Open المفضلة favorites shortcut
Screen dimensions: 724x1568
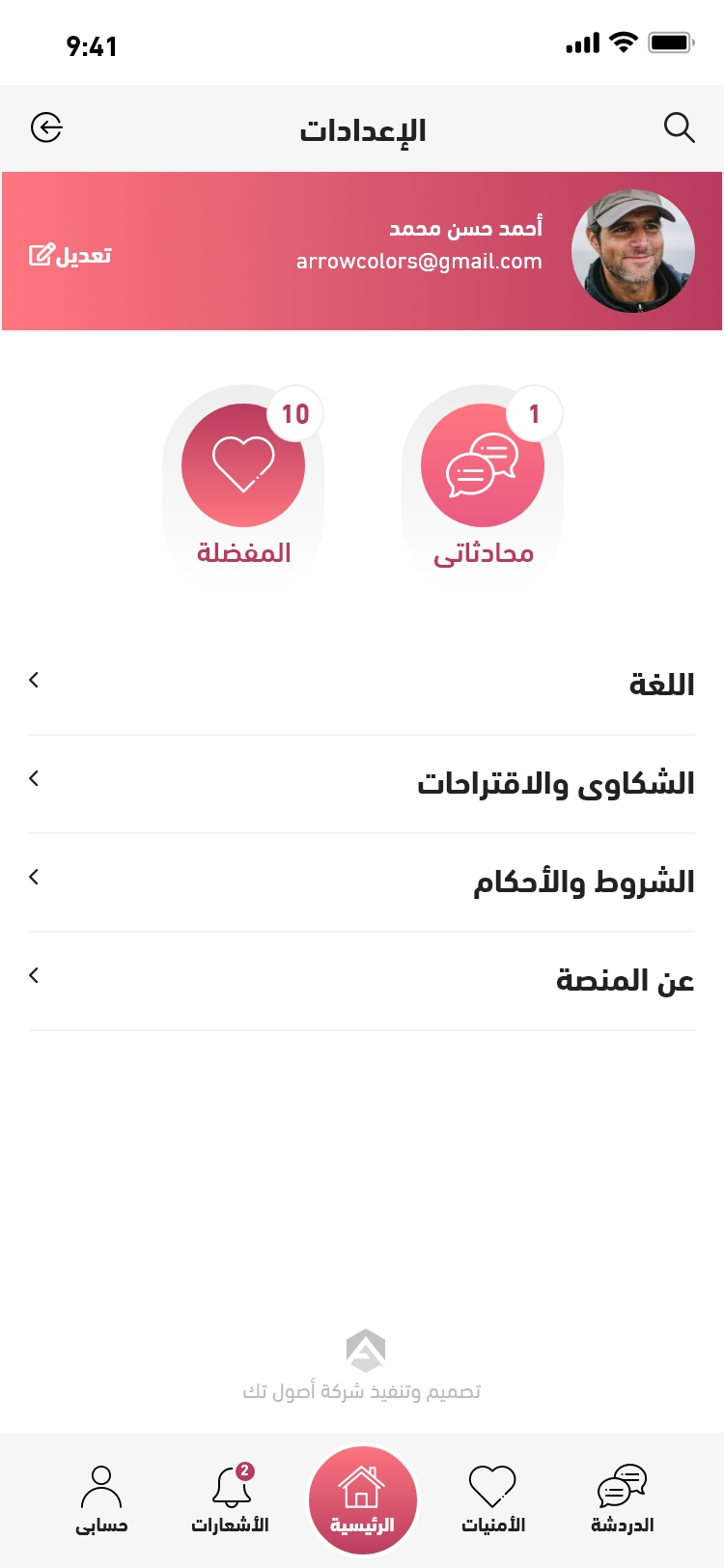(243, 483)
